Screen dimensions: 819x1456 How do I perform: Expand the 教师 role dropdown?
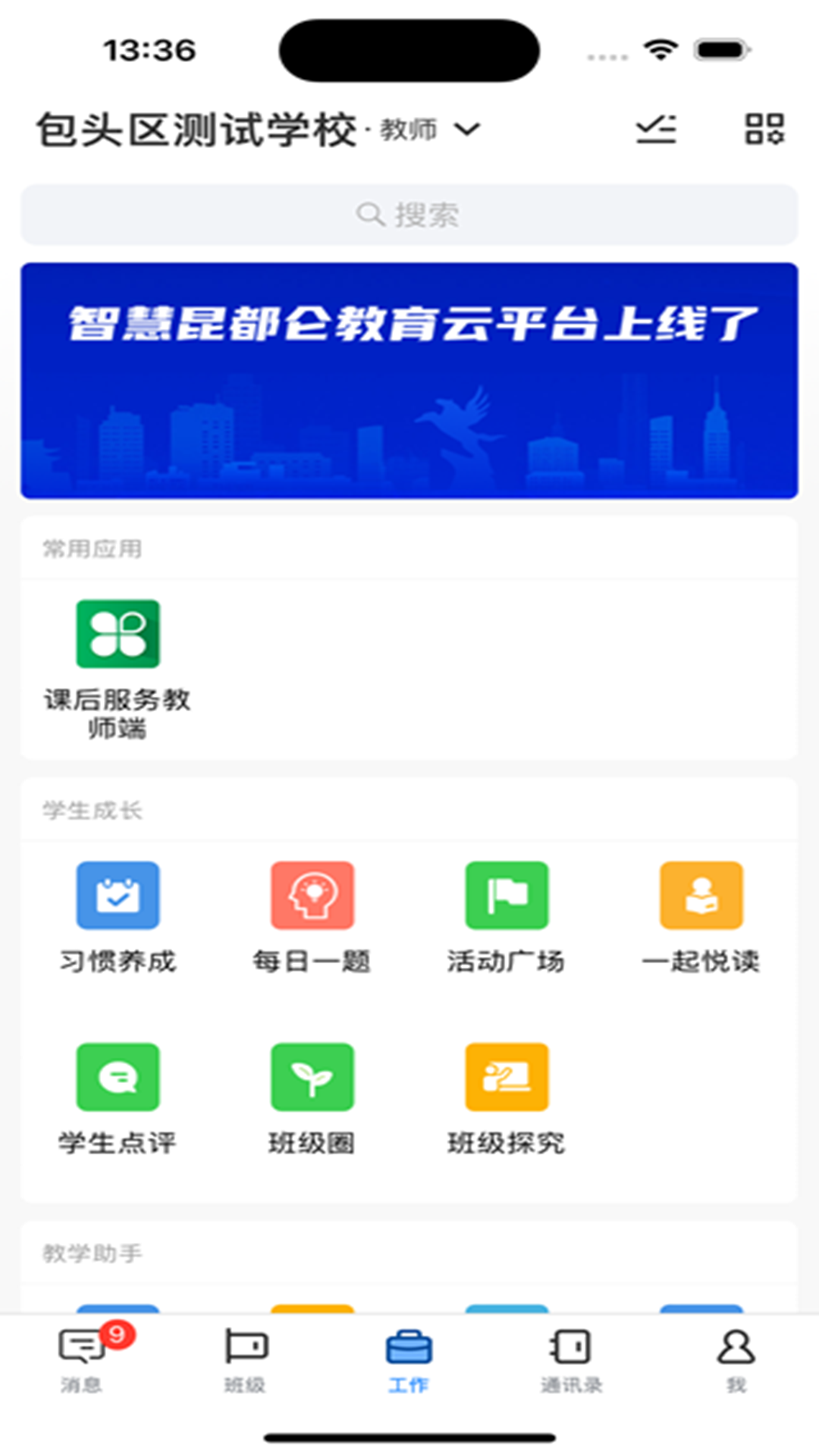click(466, 130)
